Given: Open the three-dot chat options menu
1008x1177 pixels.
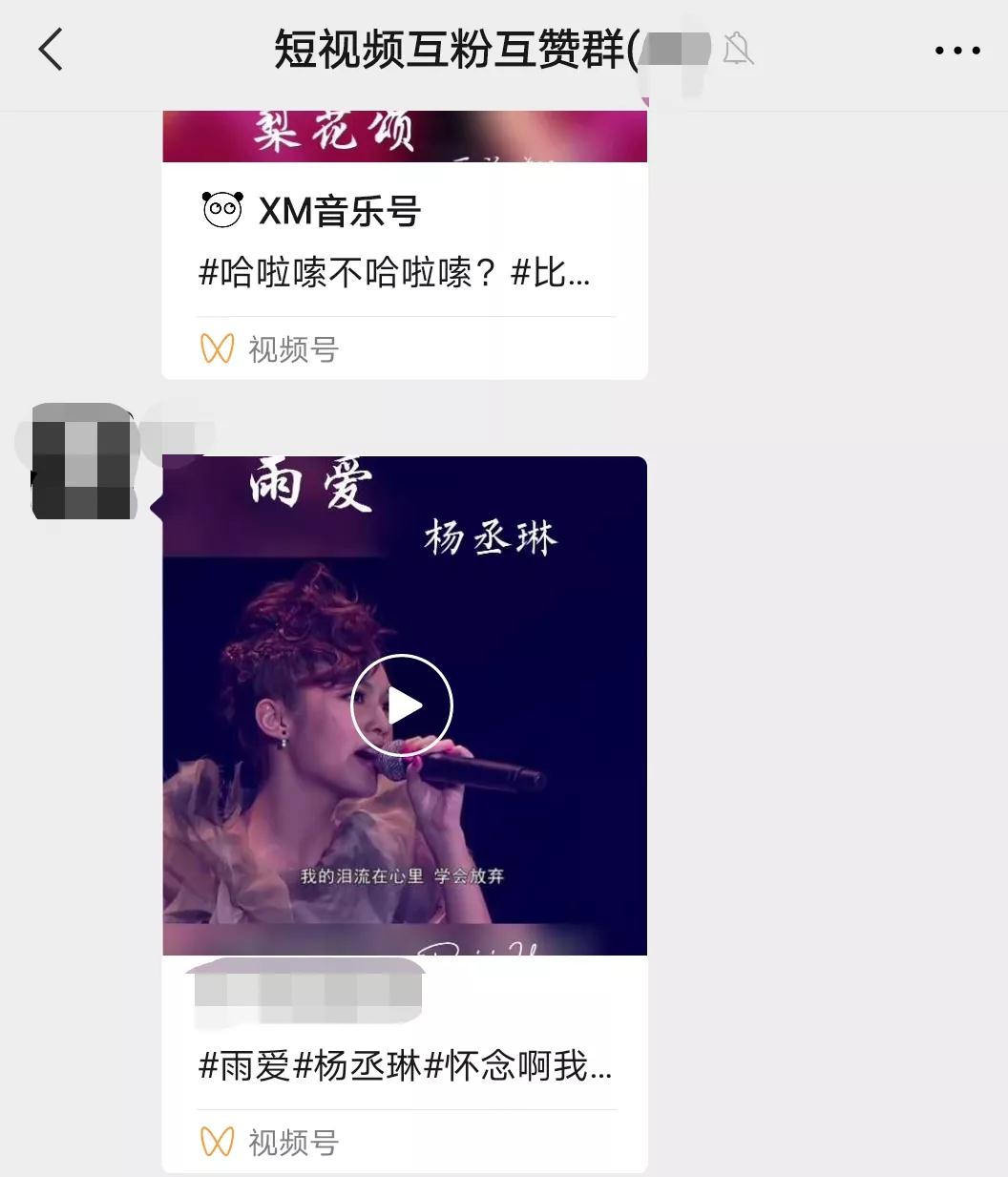Looking at the screenshot, I should coord(957,51).
